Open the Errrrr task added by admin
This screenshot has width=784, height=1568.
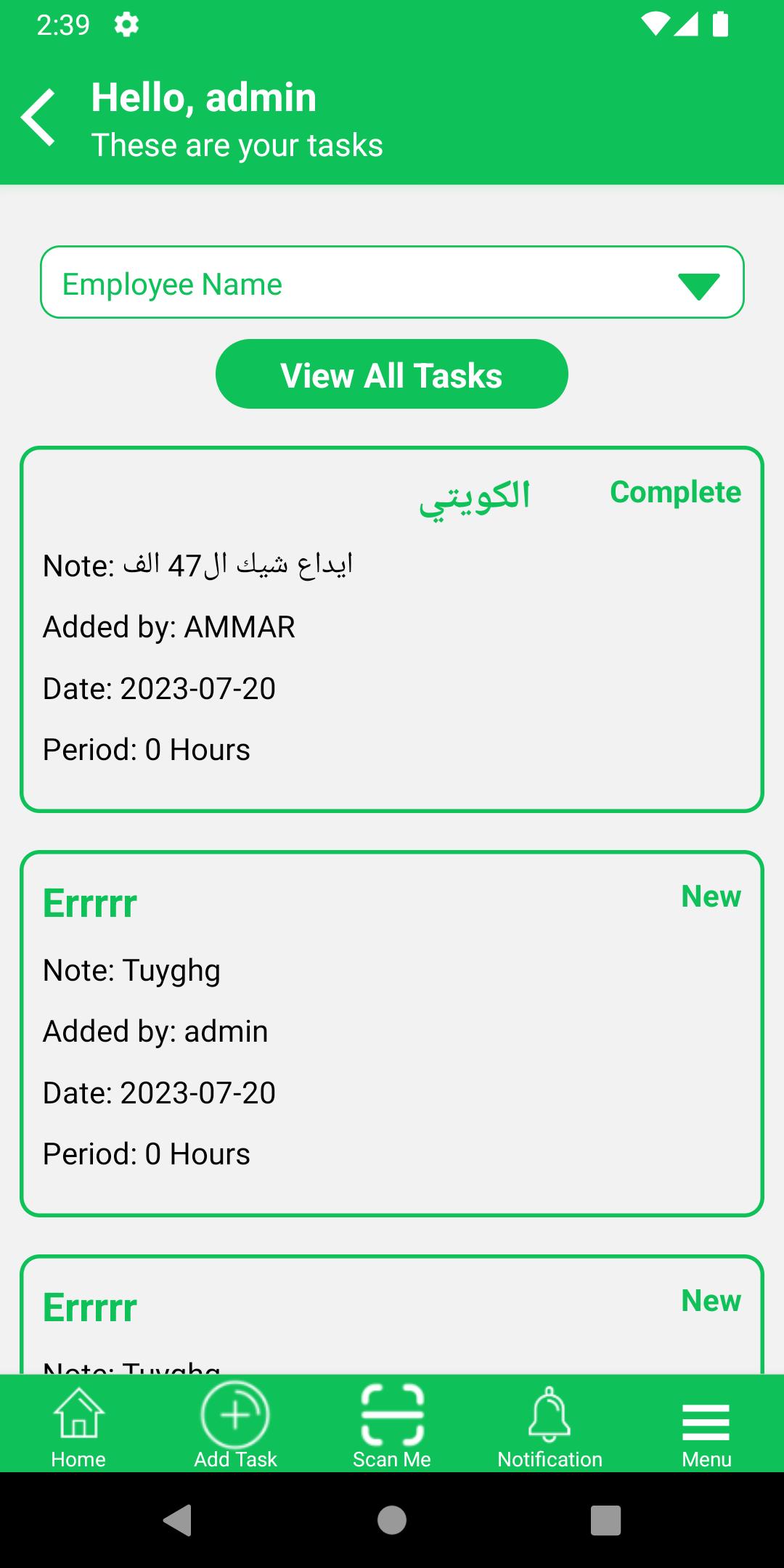pos(392,1032)
